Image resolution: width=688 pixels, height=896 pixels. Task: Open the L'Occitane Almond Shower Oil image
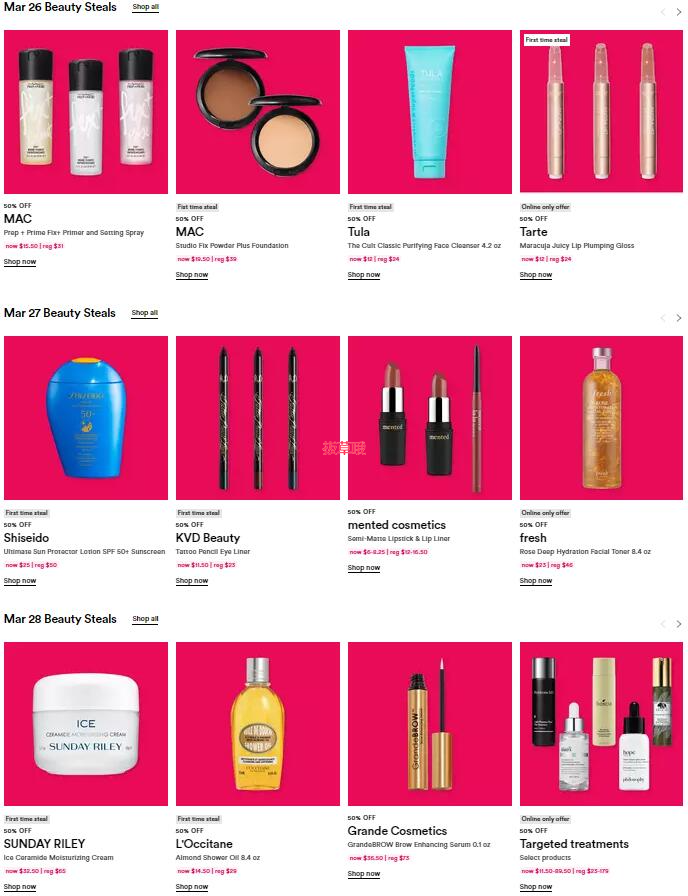[x=258, y=723]
